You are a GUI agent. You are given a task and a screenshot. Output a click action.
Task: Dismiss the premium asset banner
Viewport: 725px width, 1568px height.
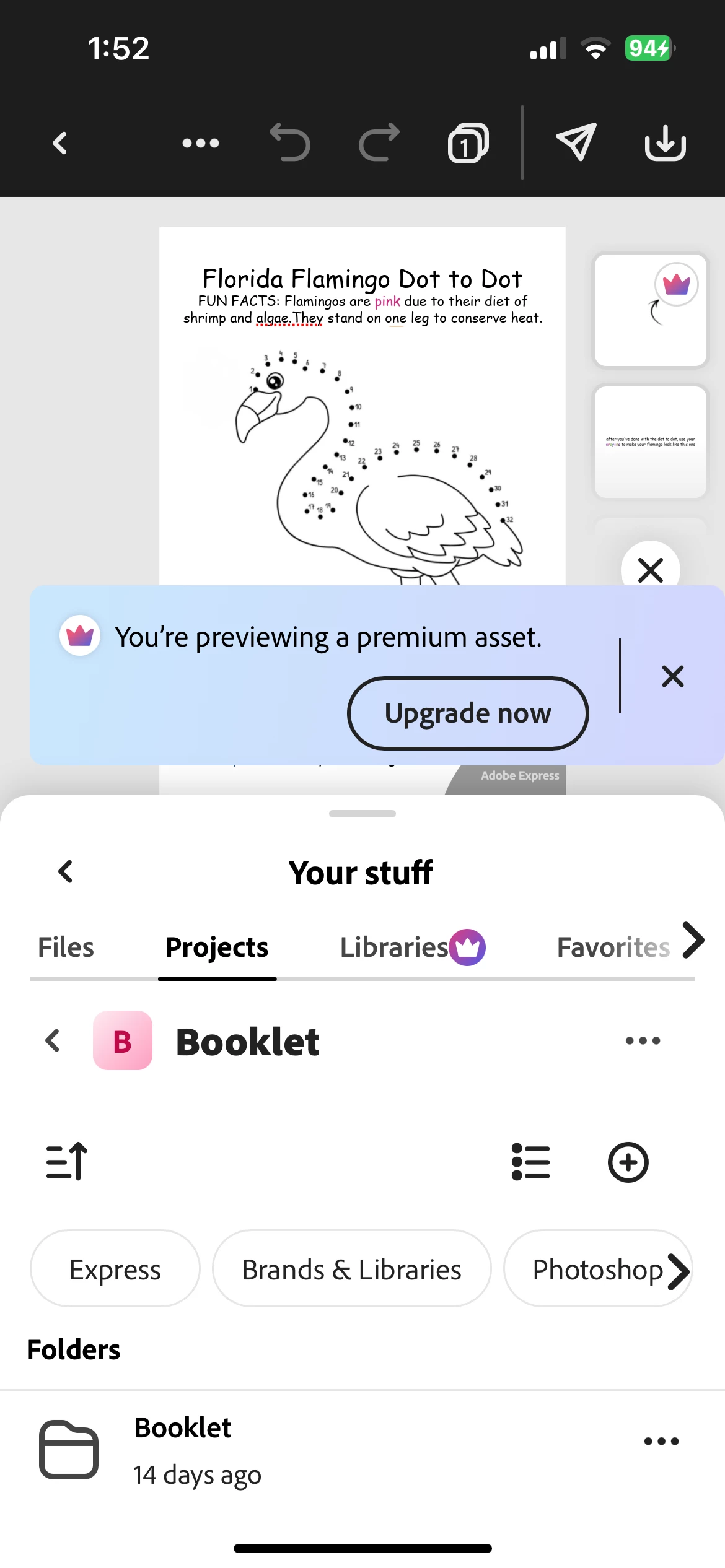point(672,676)
